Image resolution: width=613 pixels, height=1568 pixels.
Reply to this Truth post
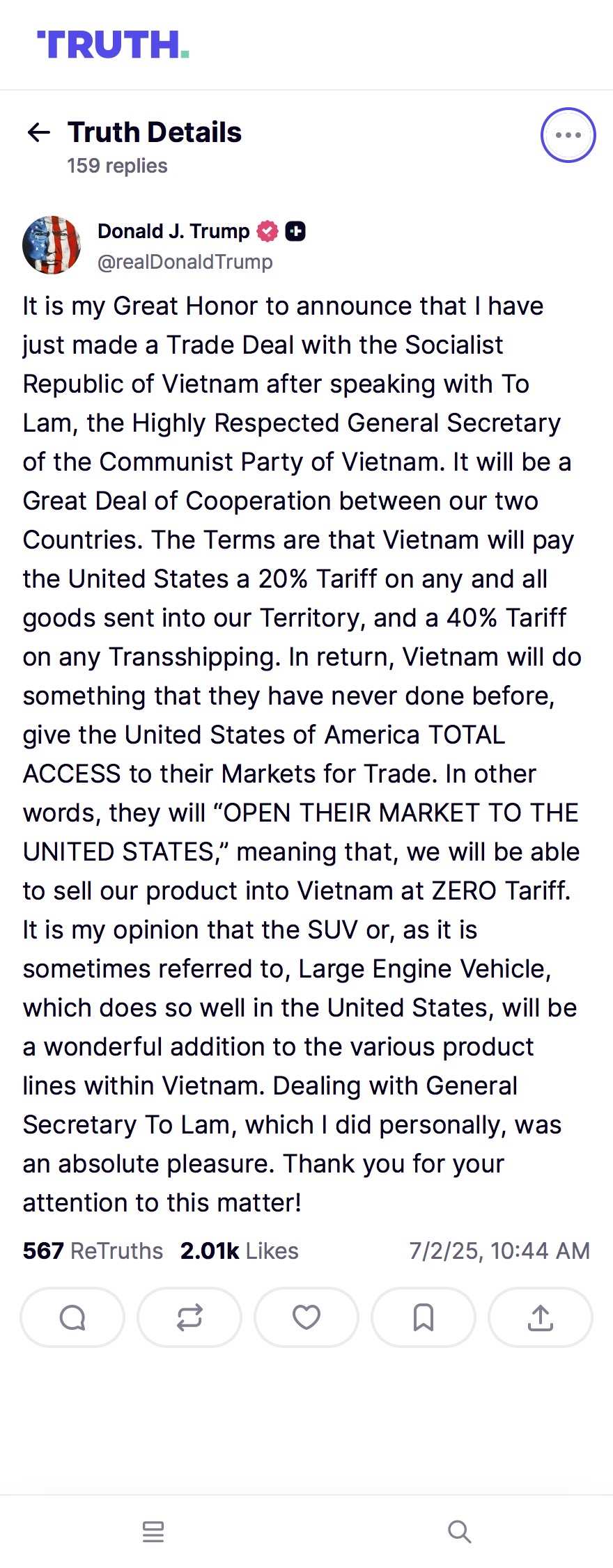(x=72, y=1317)
